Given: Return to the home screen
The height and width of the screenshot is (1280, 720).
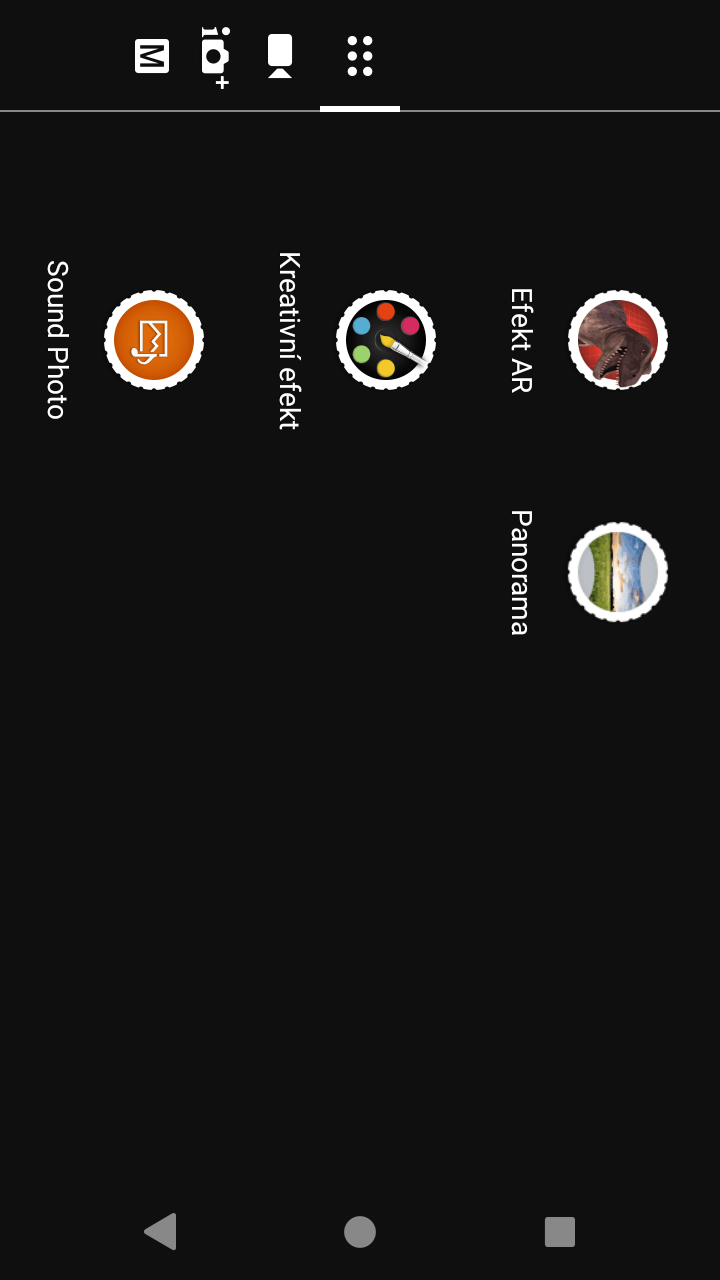Looking at the screenshot, I should (360, 1231).
